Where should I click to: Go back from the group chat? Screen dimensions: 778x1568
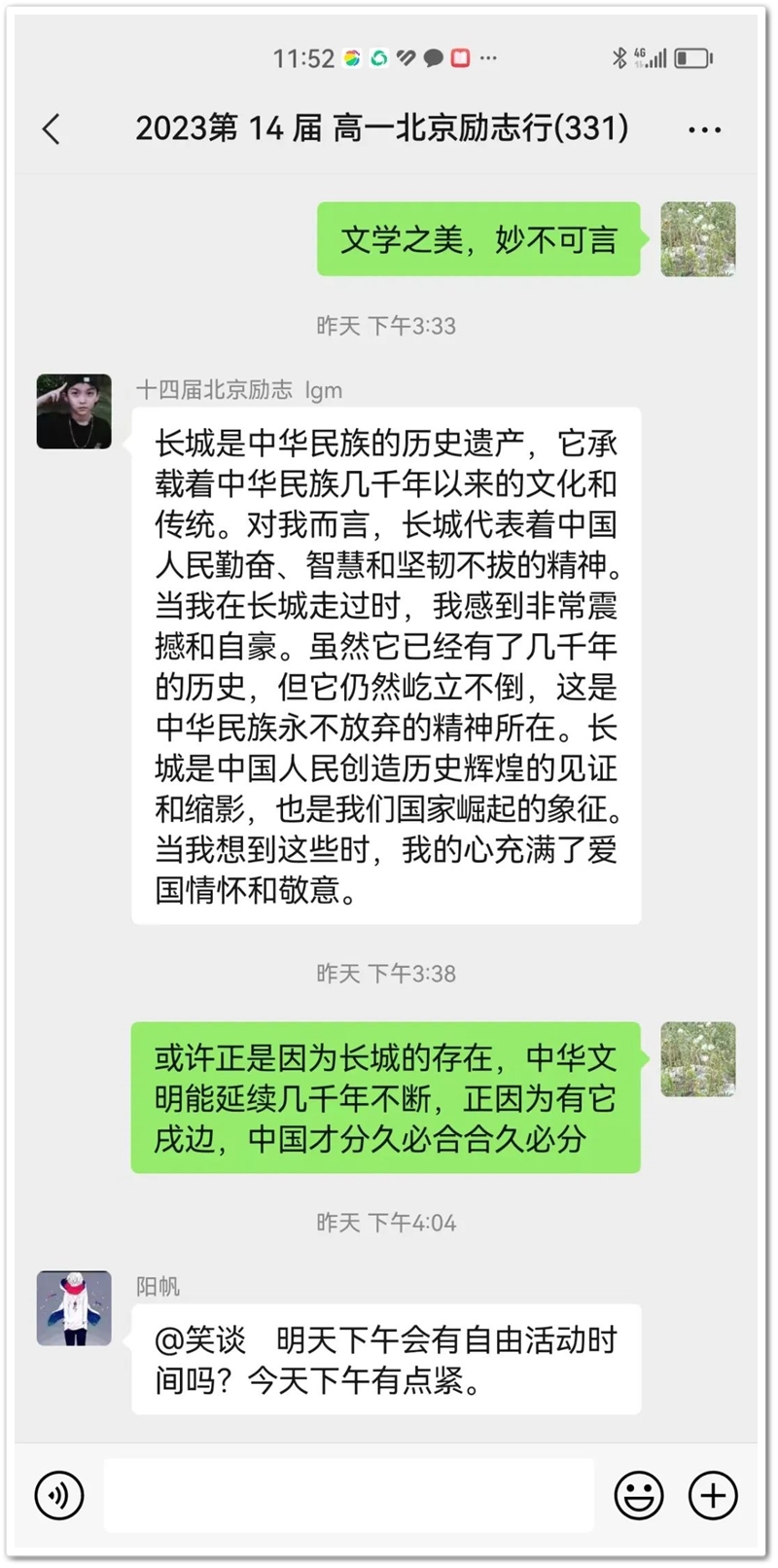pyautogui.click(x=52, y=128)
